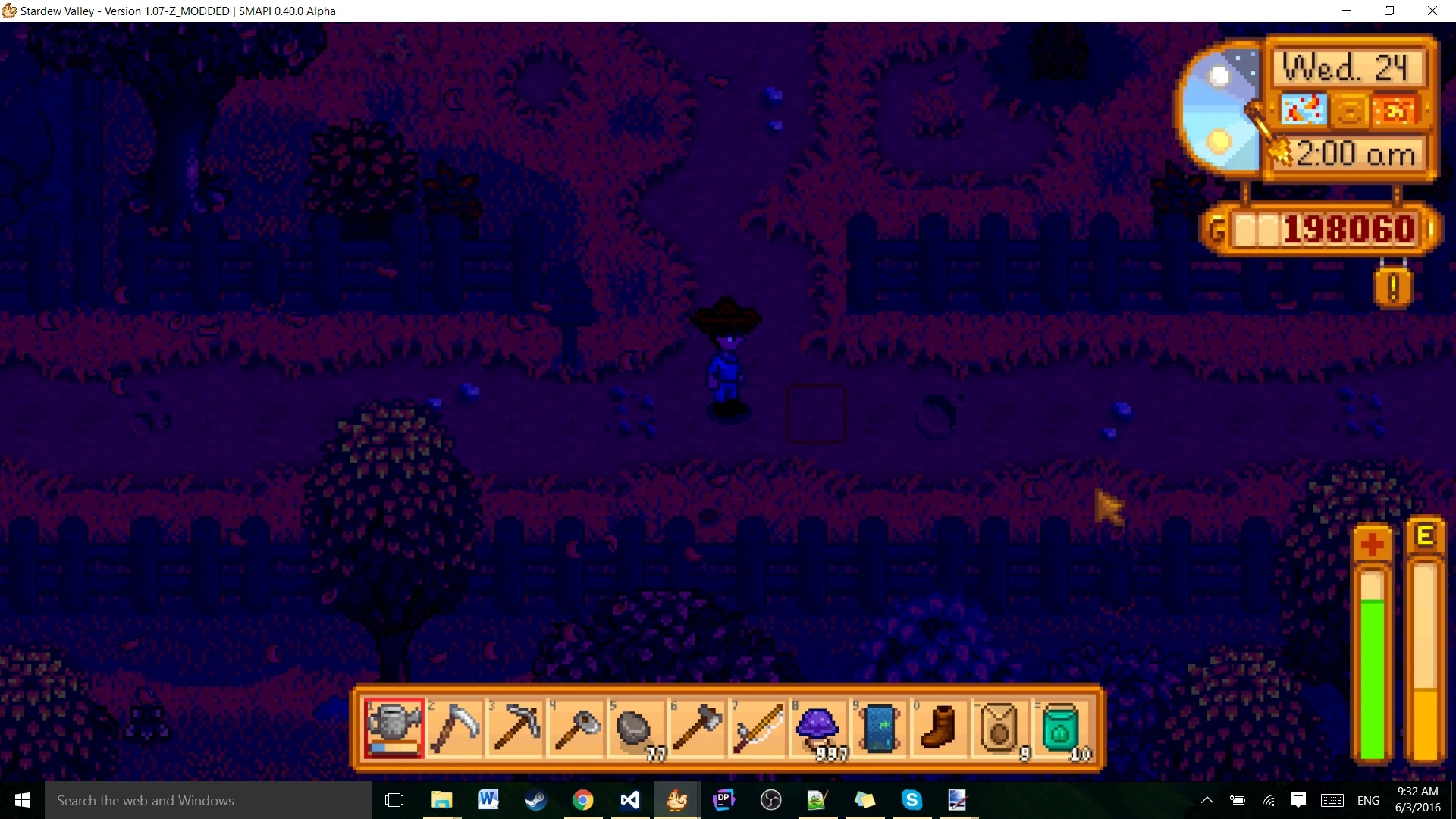Image resolution: width=1456 pixels, height=819 pixels.
Task: Close the Stardew Valley window
Action: coord(1432,11)
